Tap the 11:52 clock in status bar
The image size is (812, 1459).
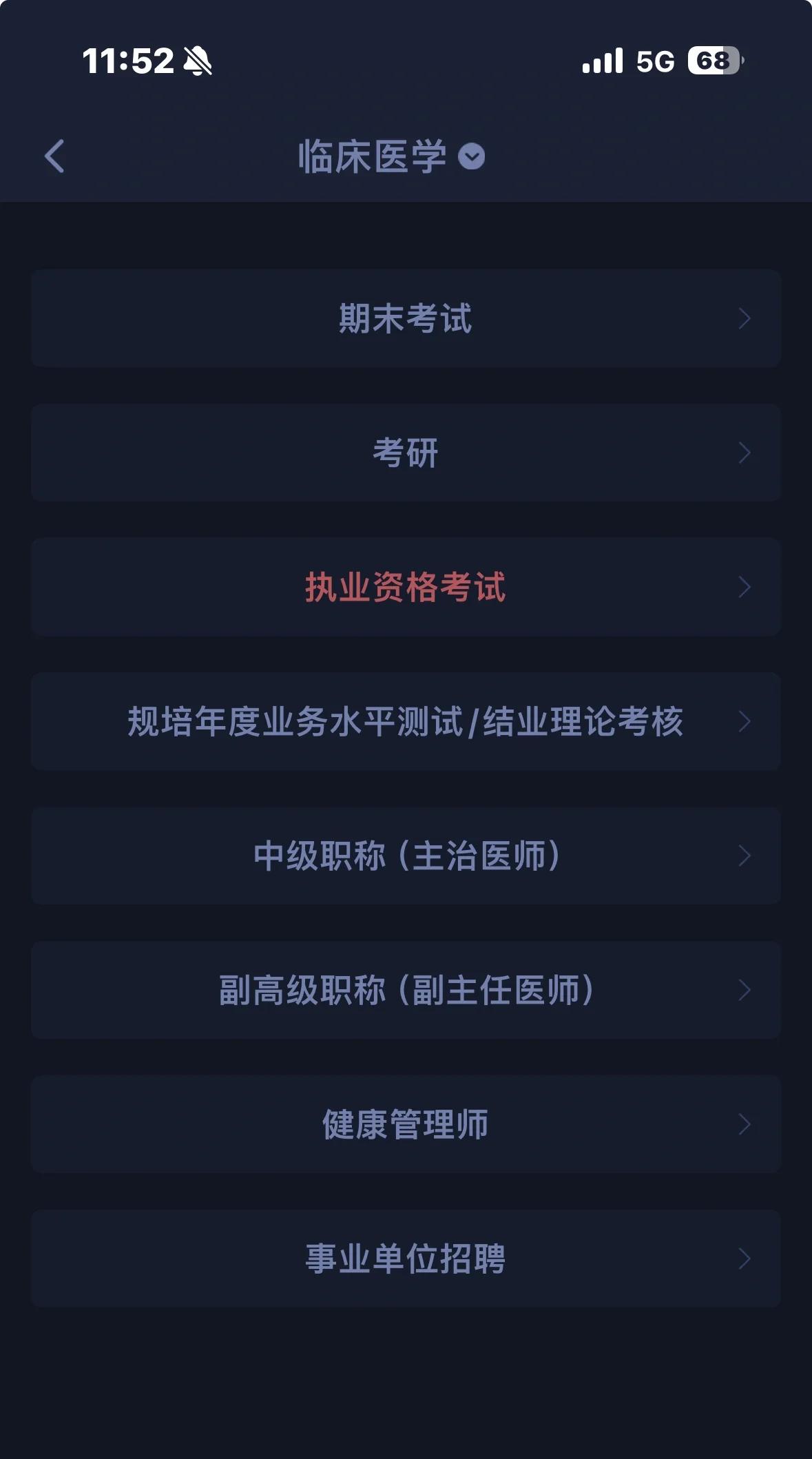[x=127, y=61]
